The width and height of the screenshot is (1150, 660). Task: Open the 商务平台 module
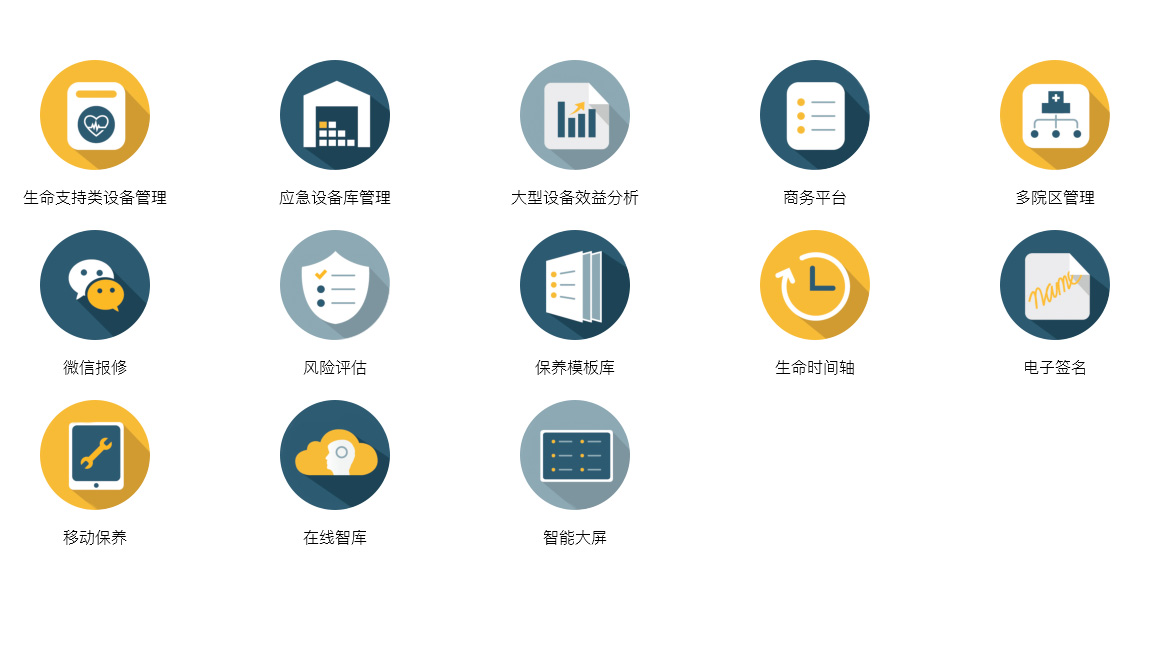[815, 115]
